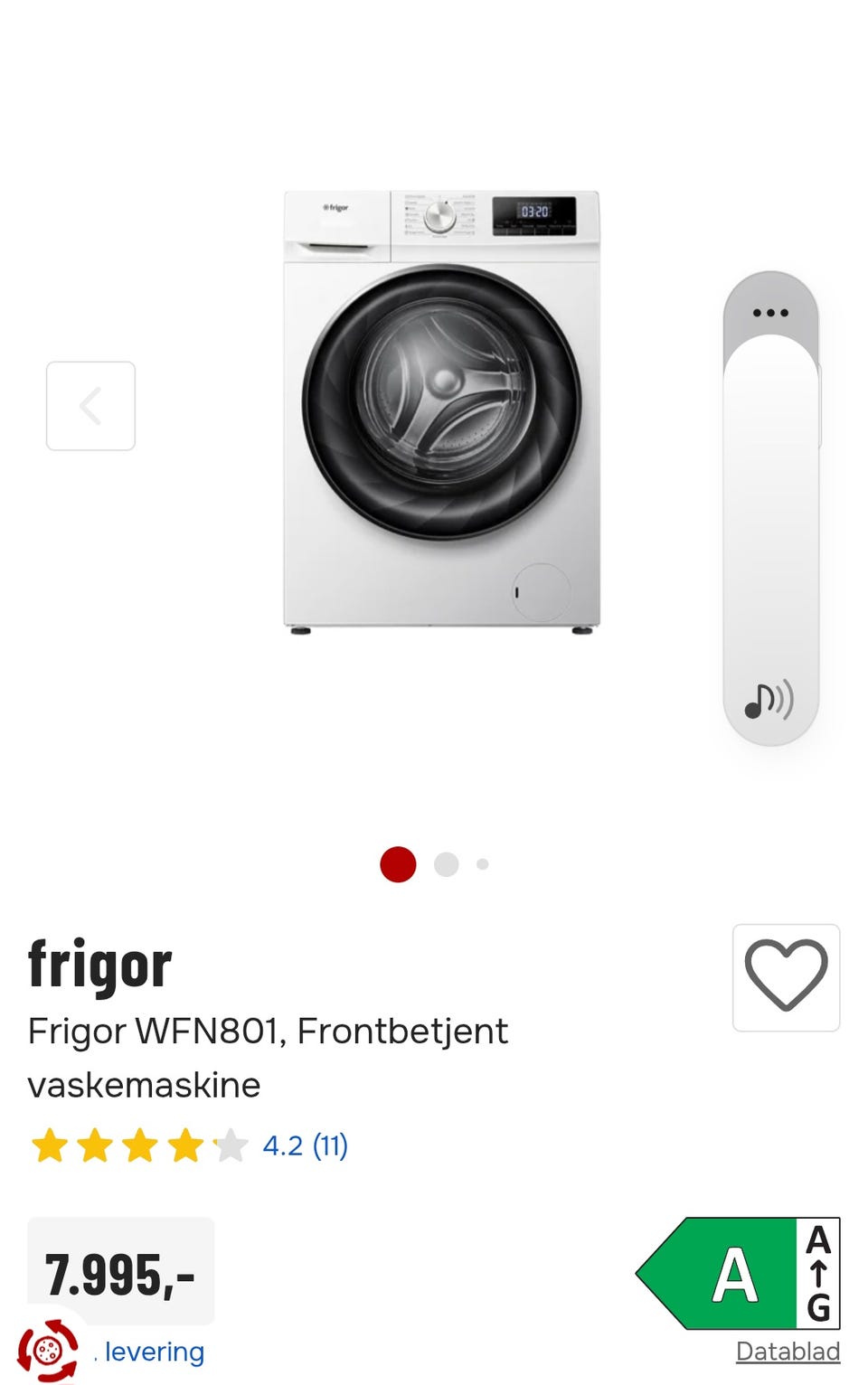Open the Datablad link
This screenshot has height=1385, width=868.
click(788, 1352)
